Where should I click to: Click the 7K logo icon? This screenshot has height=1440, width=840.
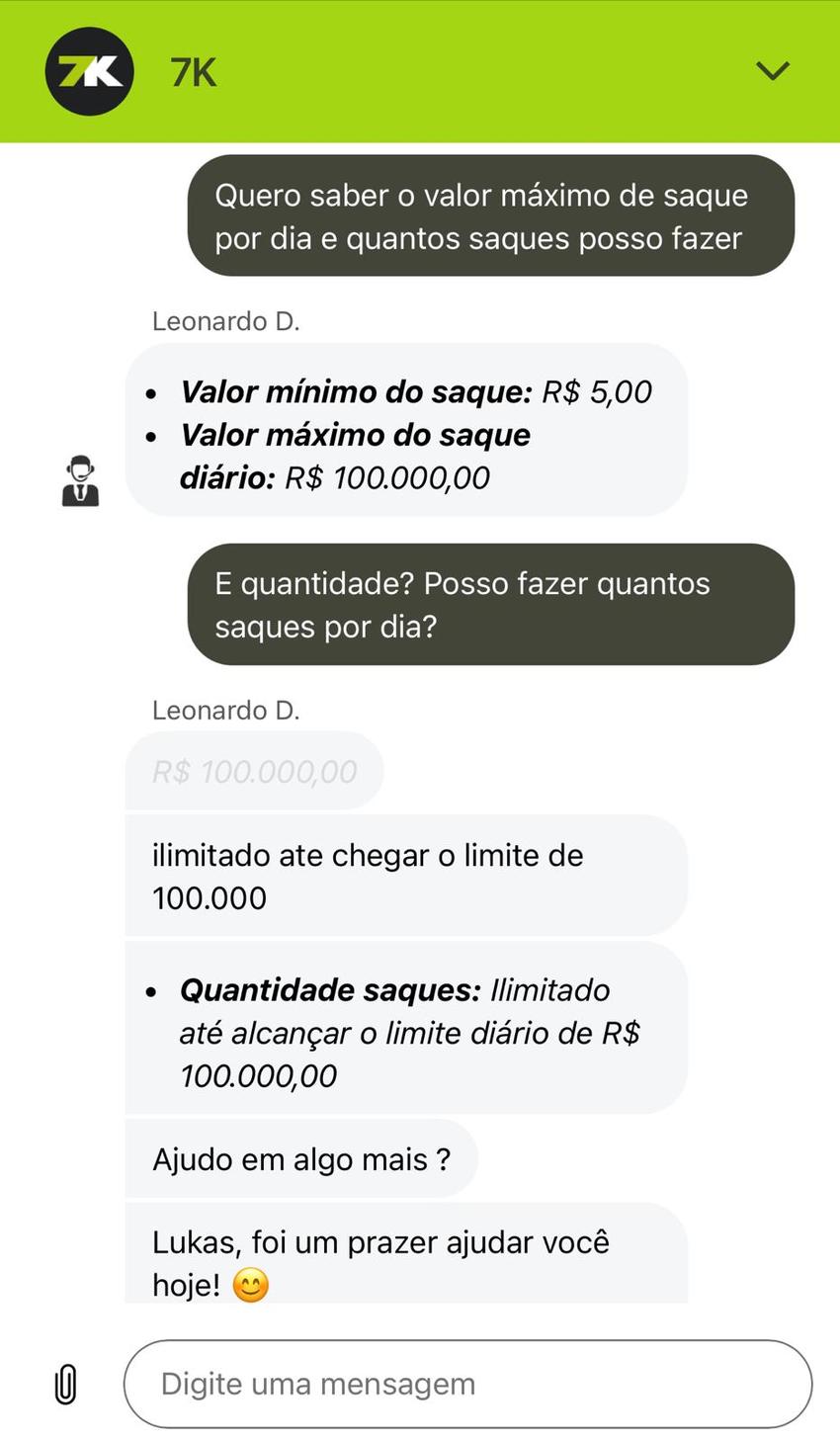tap(89, 70)
